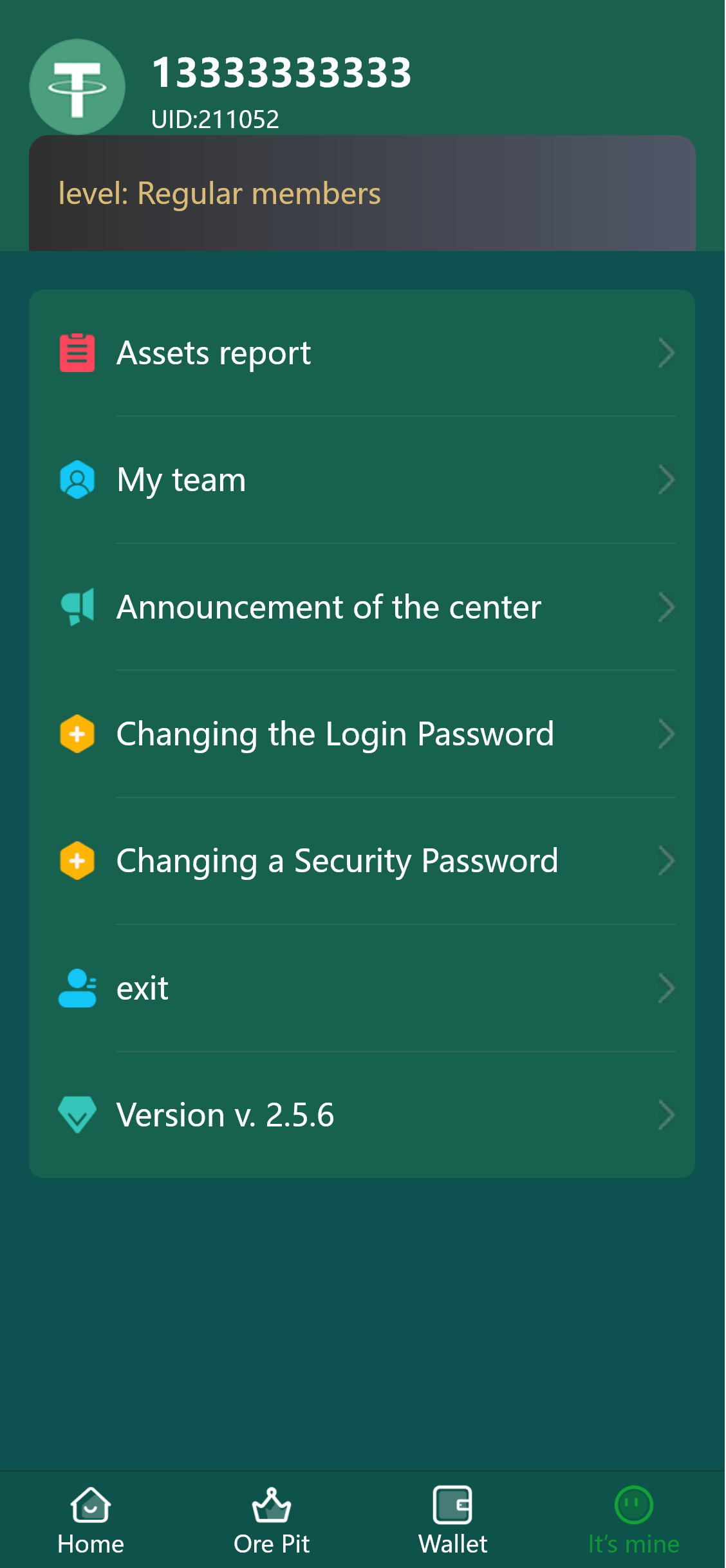The width and height of the screenshot is (726, 1568).
Task: Open the Assets report row
Action: [x=362, y=353]
